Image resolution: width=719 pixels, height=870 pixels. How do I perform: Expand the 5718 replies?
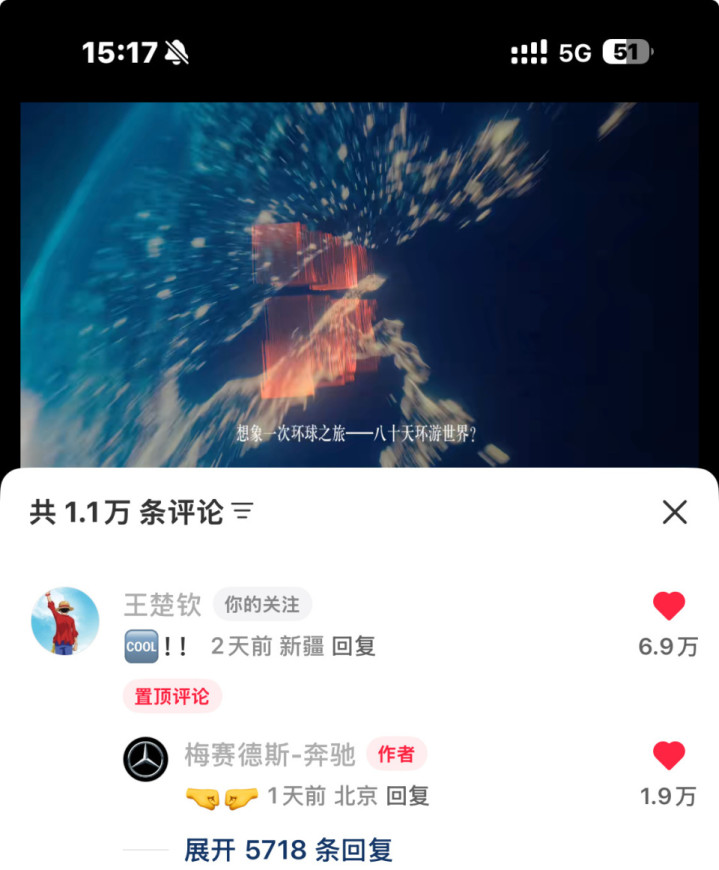288,850
